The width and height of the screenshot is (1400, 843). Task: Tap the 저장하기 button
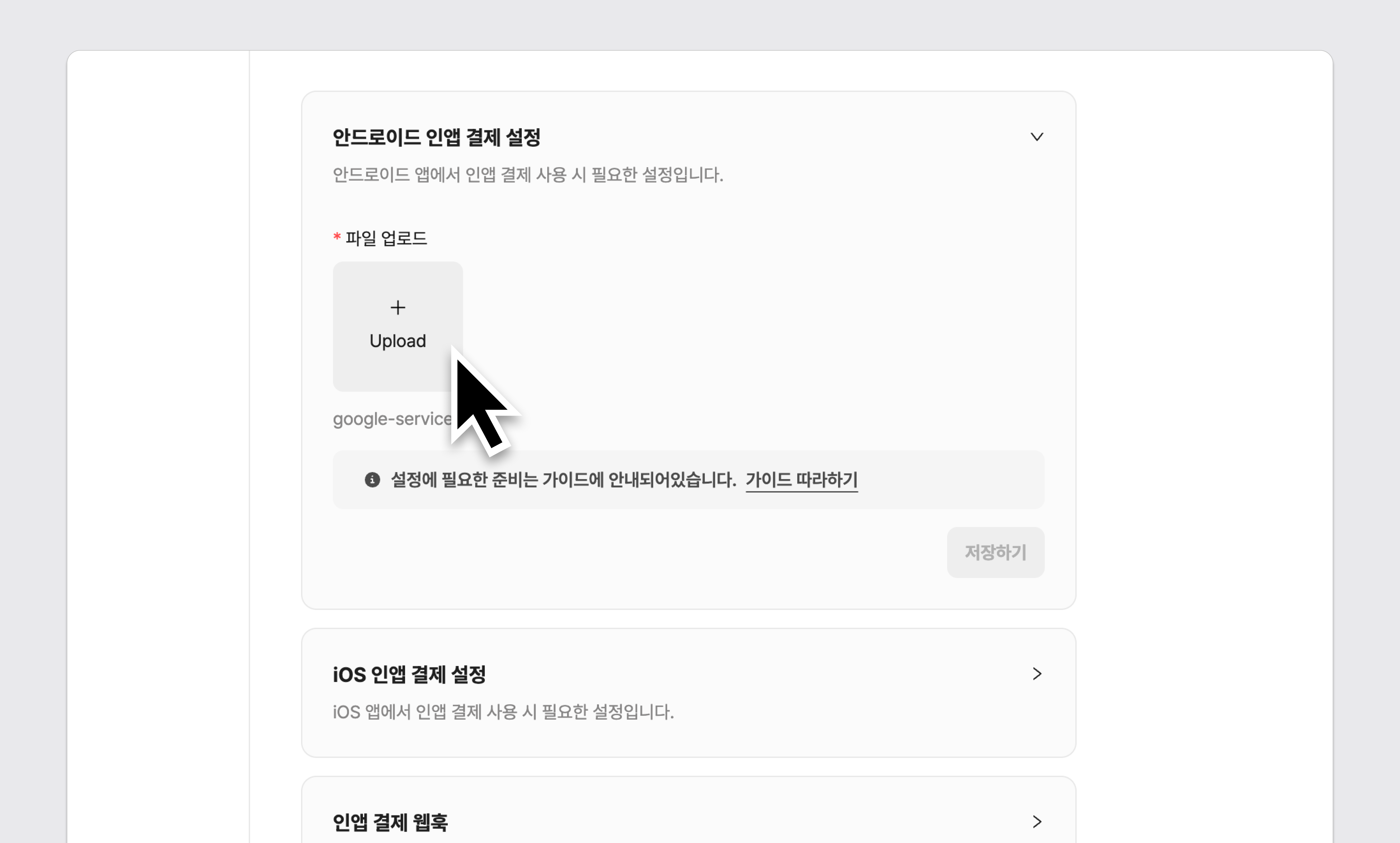(995, 552)
